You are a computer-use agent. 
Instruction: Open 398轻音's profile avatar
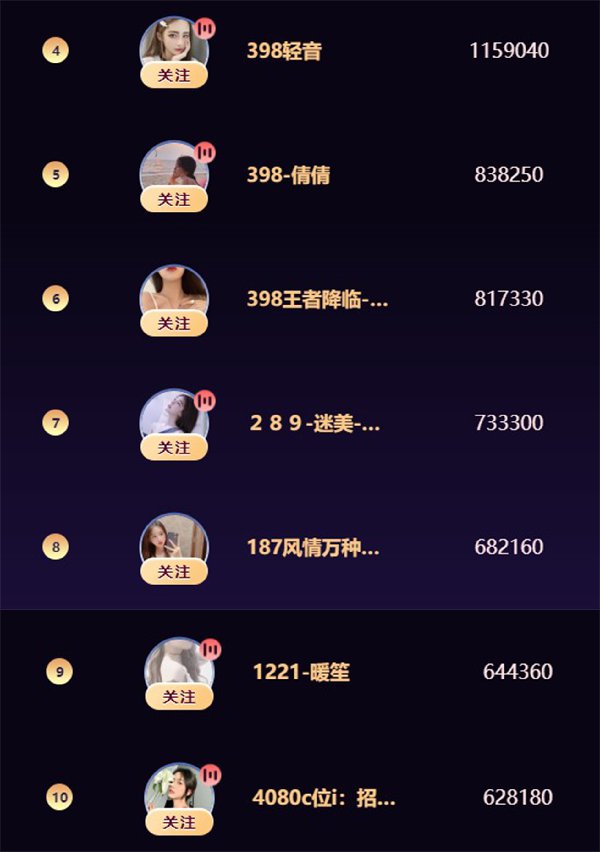pos(173,42)
